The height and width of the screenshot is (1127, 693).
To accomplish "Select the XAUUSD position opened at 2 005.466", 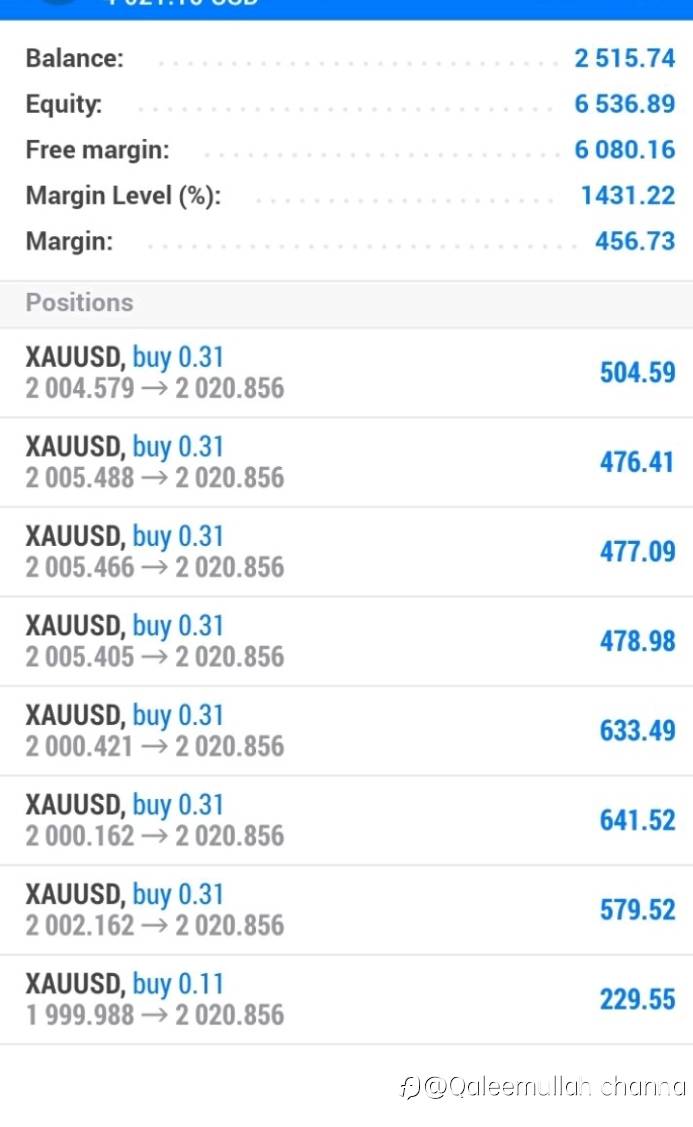I will tap(346, 552).
